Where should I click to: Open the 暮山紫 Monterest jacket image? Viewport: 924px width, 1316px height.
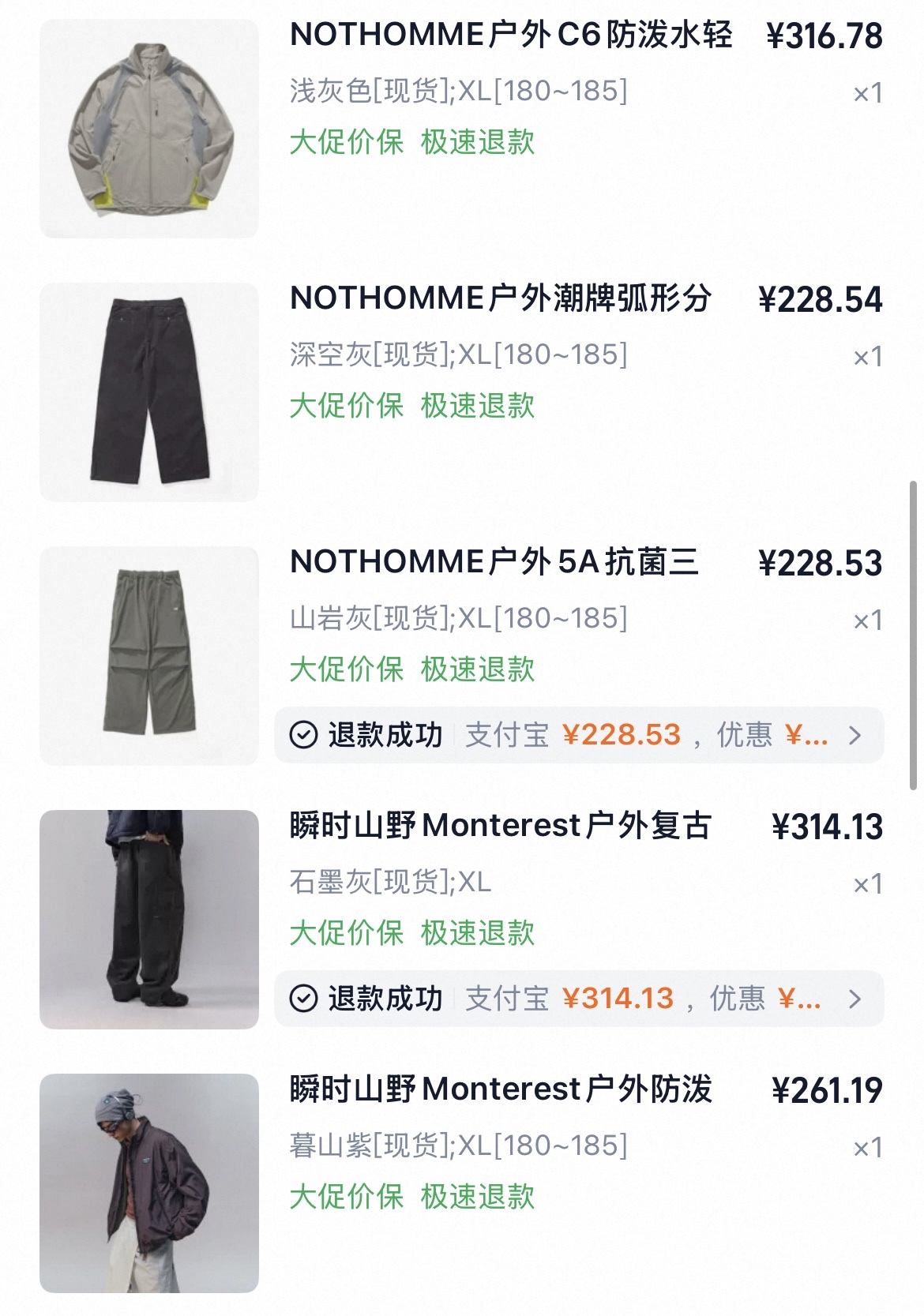point(148,1183)
